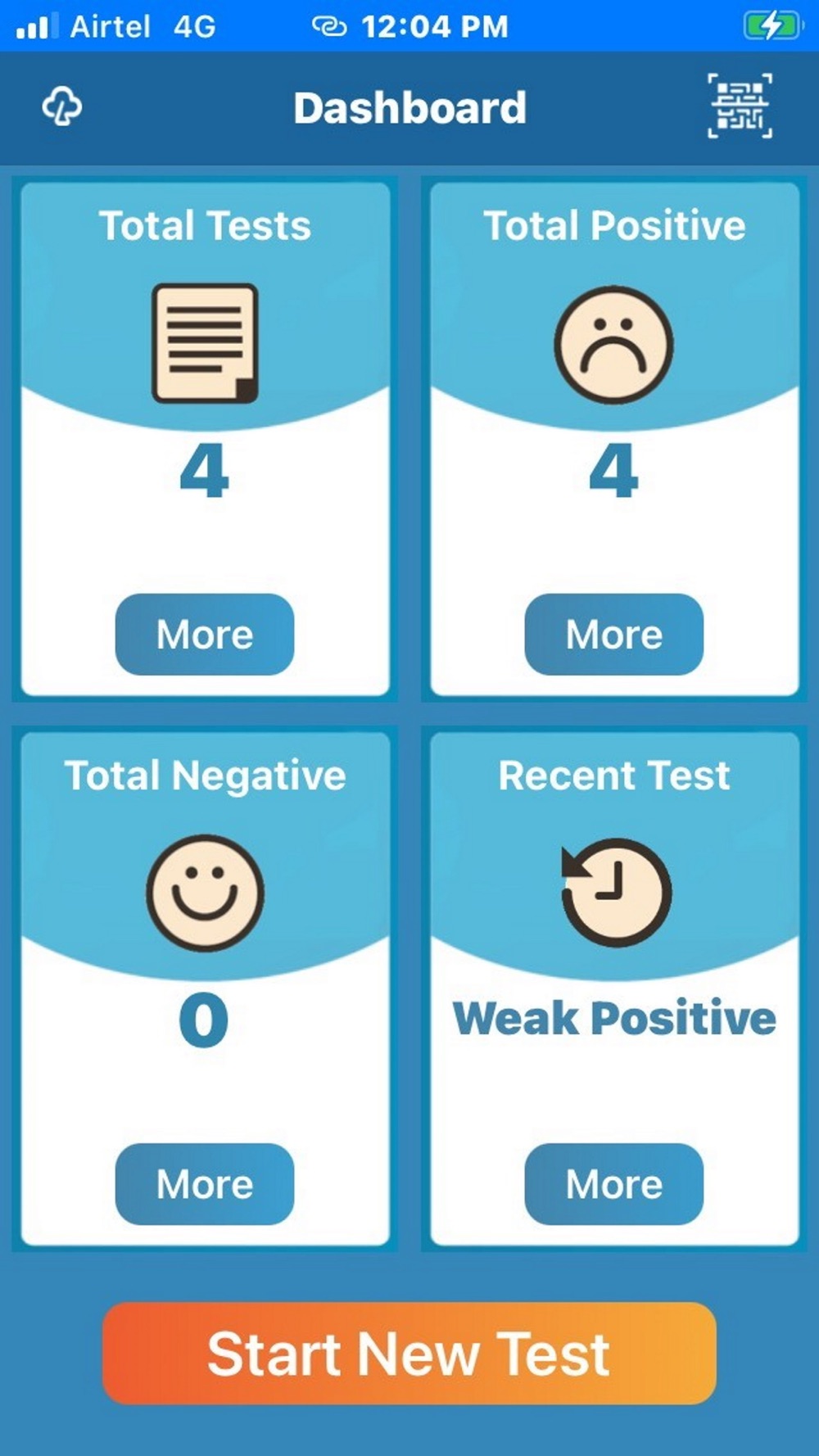View More for Recent Test

[x=614, y=1184]
